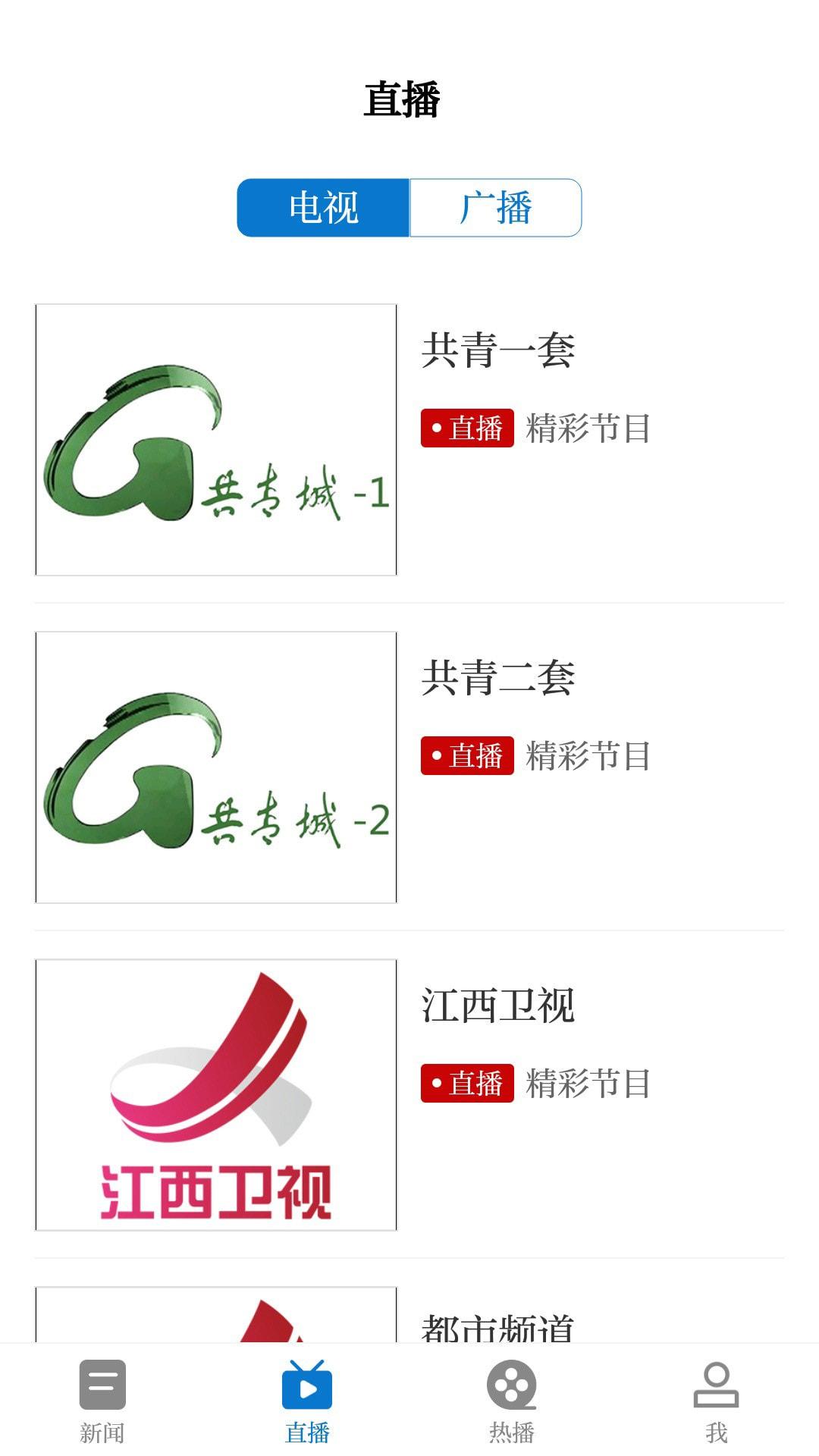Screen dimensions: 819x1456
Task: Open the 共青二套 live channel
Action: [x=409, y=767]
